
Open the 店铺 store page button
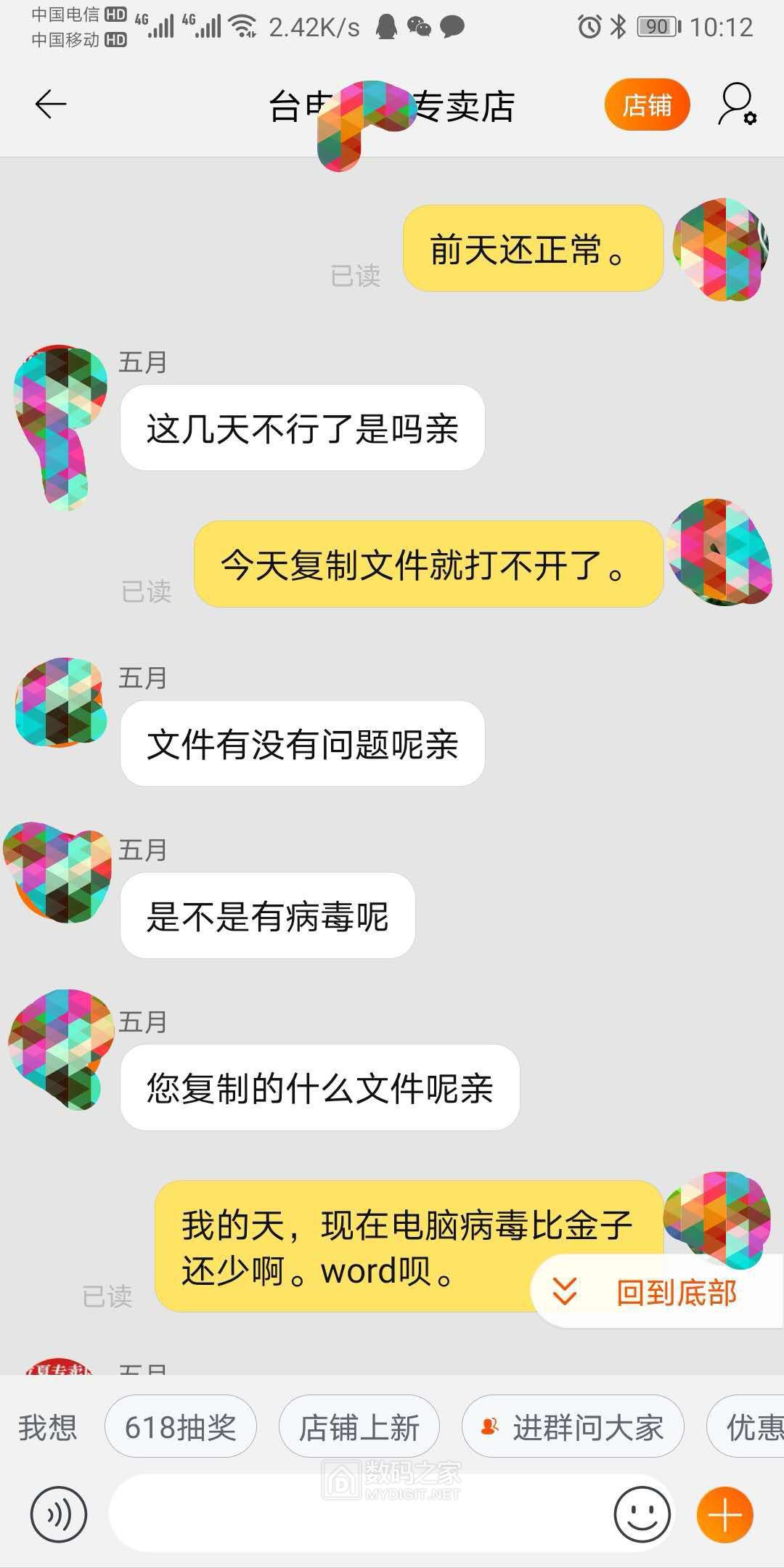(646, 105)
